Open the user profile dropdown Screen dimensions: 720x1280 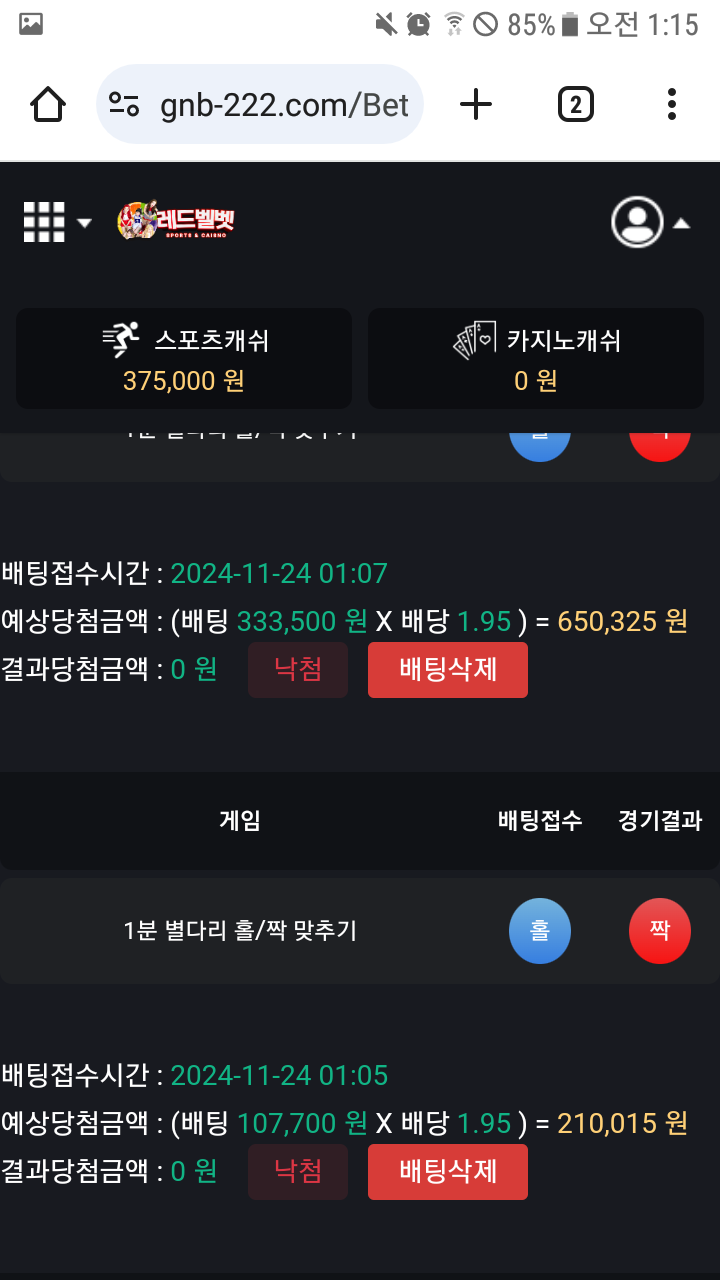[650, 222]
